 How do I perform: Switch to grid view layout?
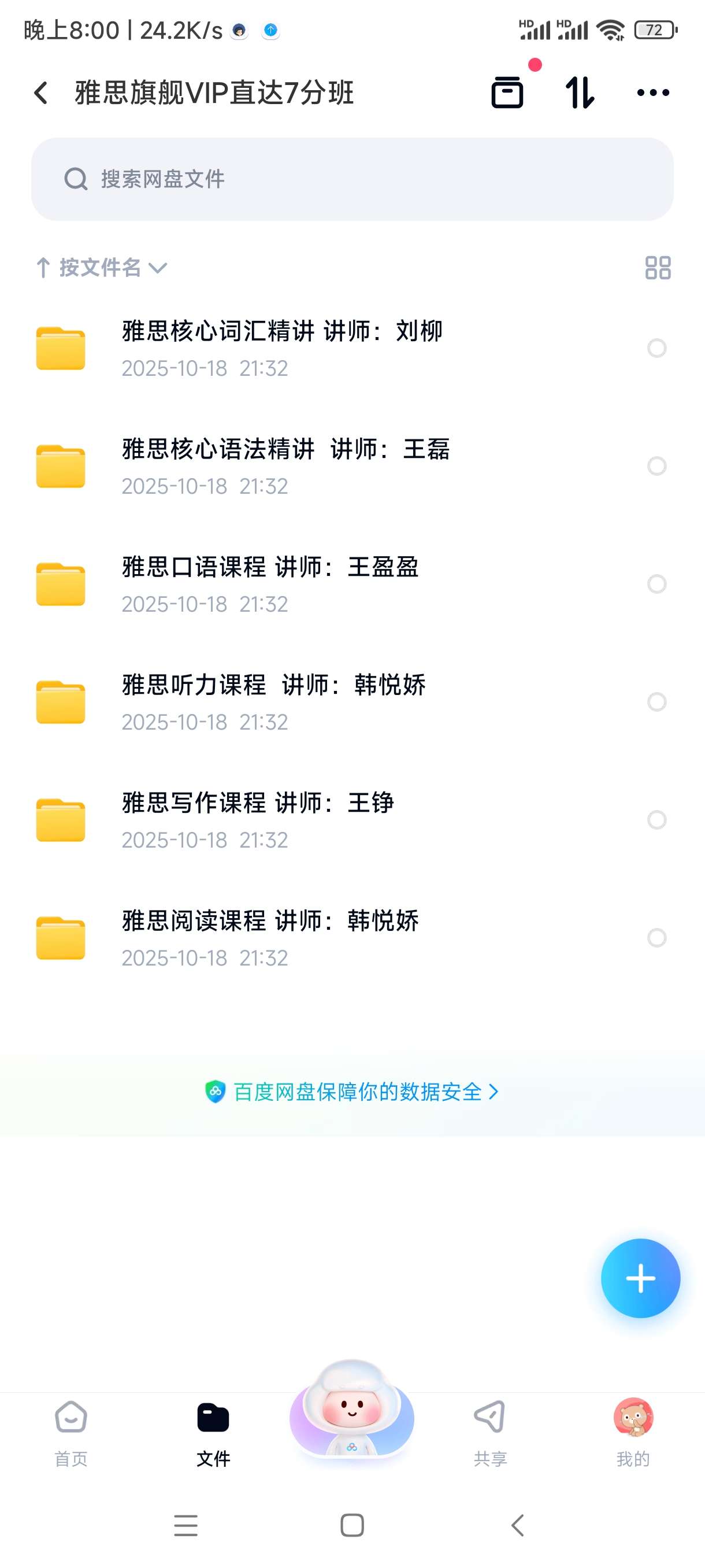point(659,268)
